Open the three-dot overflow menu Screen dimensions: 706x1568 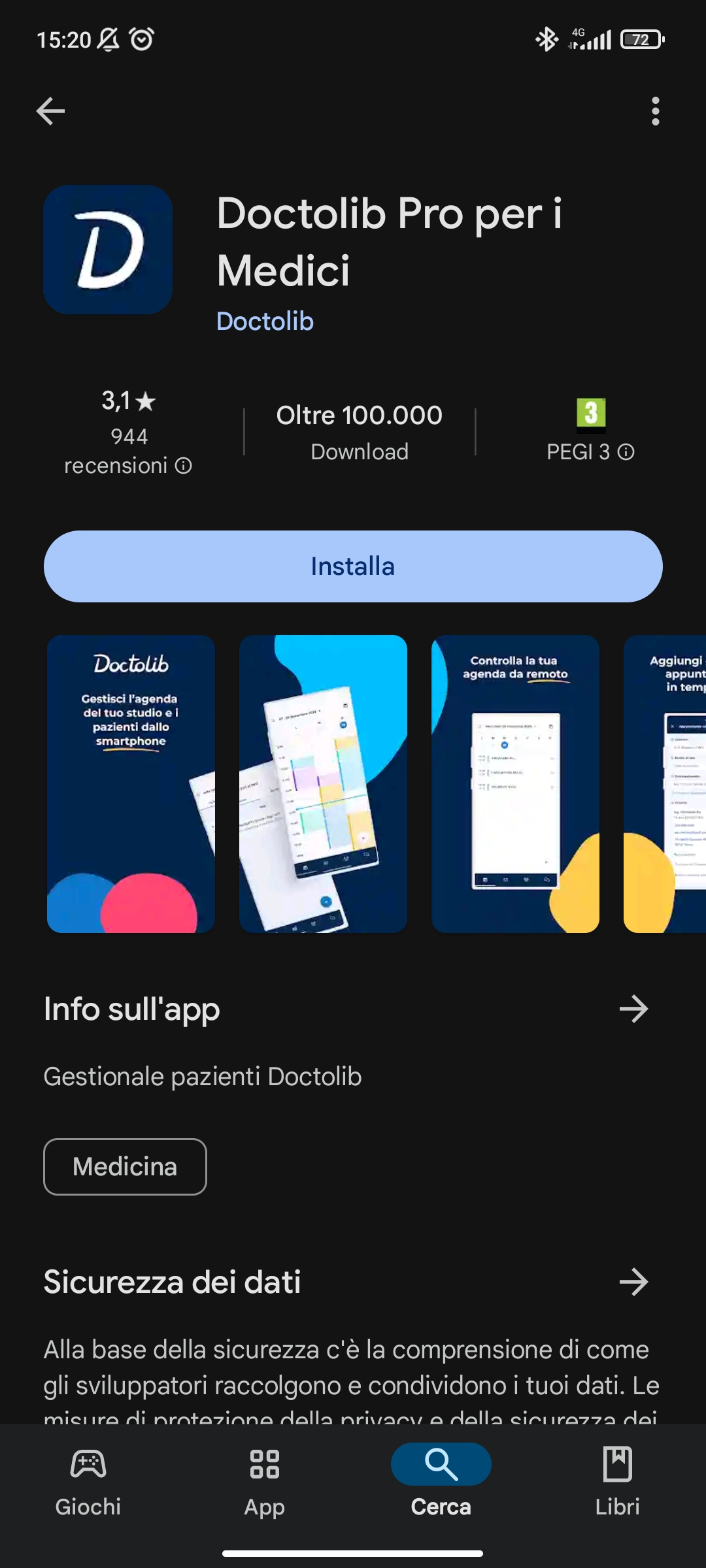(x=656, y=110)
